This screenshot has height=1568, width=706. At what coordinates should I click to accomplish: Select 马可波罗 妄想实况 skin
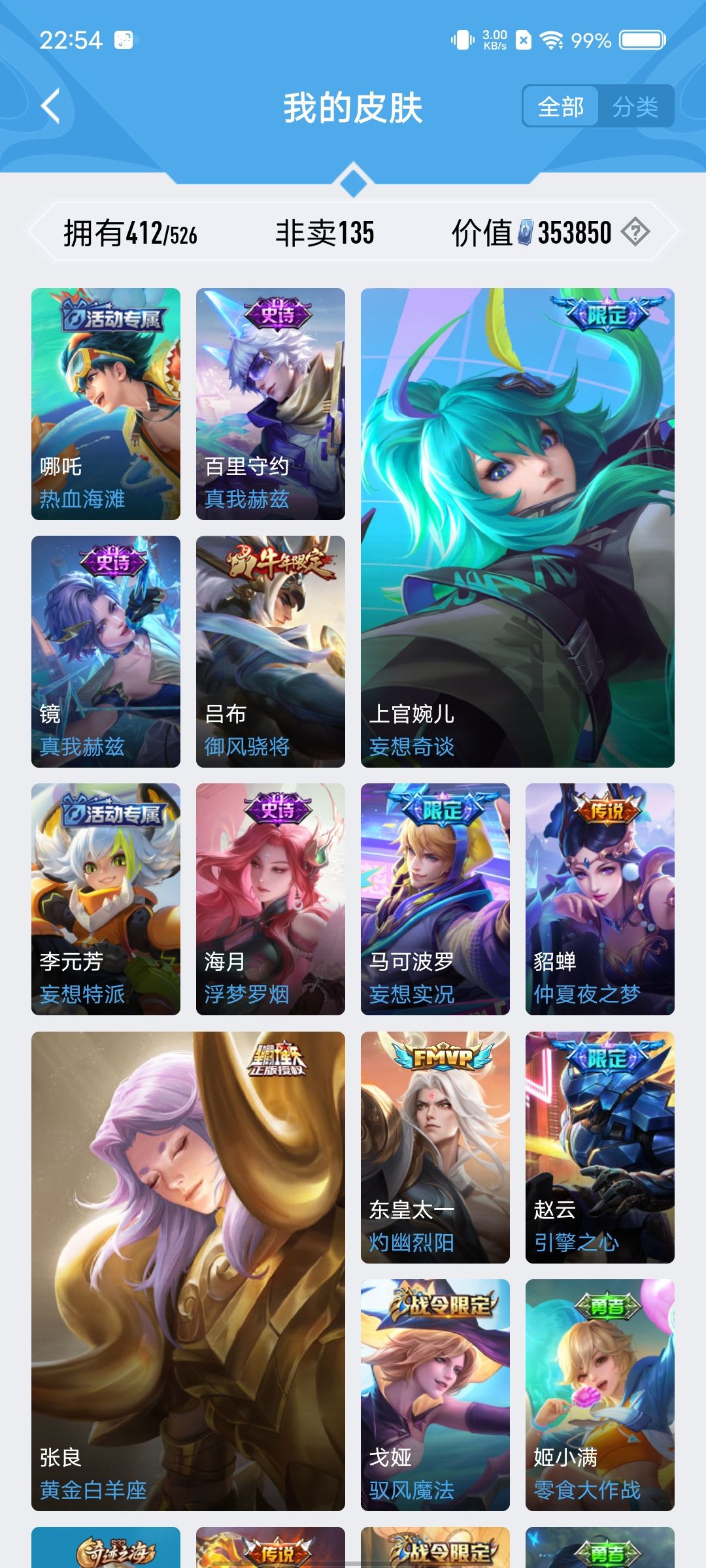click(x=435, y=899)
